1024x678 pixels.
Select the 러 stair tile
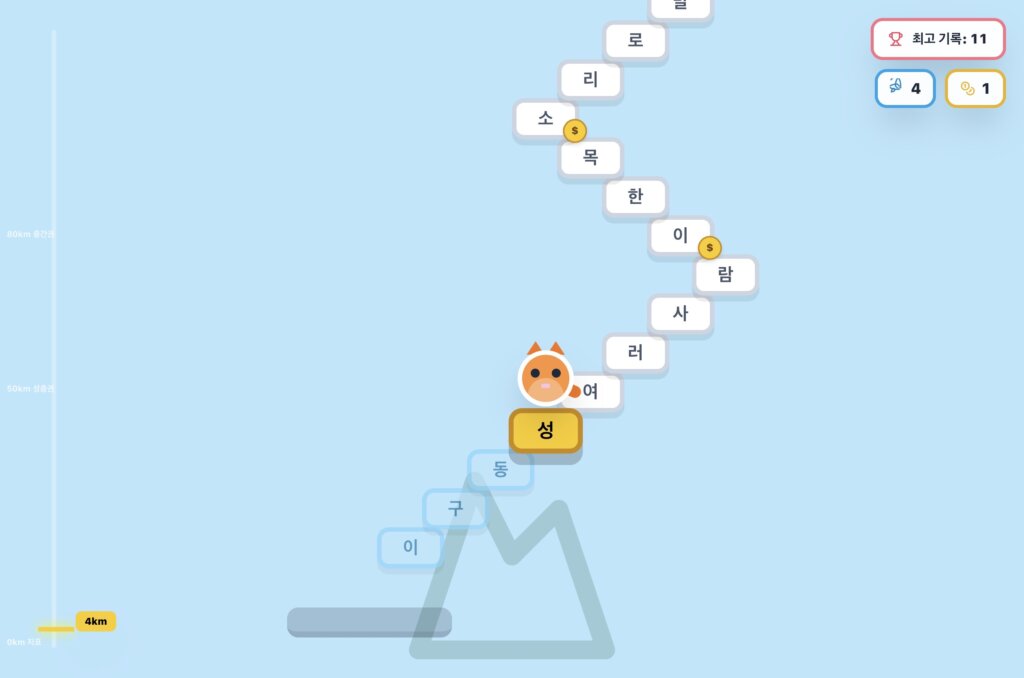click(x=635, y=352)
